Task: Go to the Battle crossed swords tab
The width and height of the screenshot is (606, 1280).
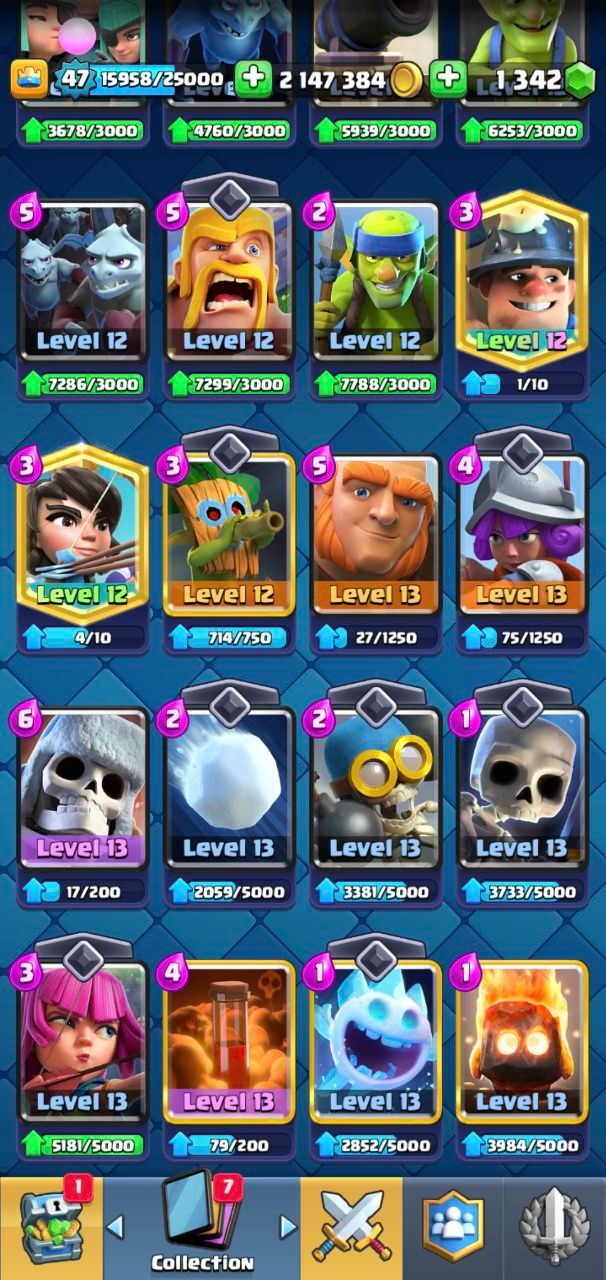Action: [x=352, y=1228]
